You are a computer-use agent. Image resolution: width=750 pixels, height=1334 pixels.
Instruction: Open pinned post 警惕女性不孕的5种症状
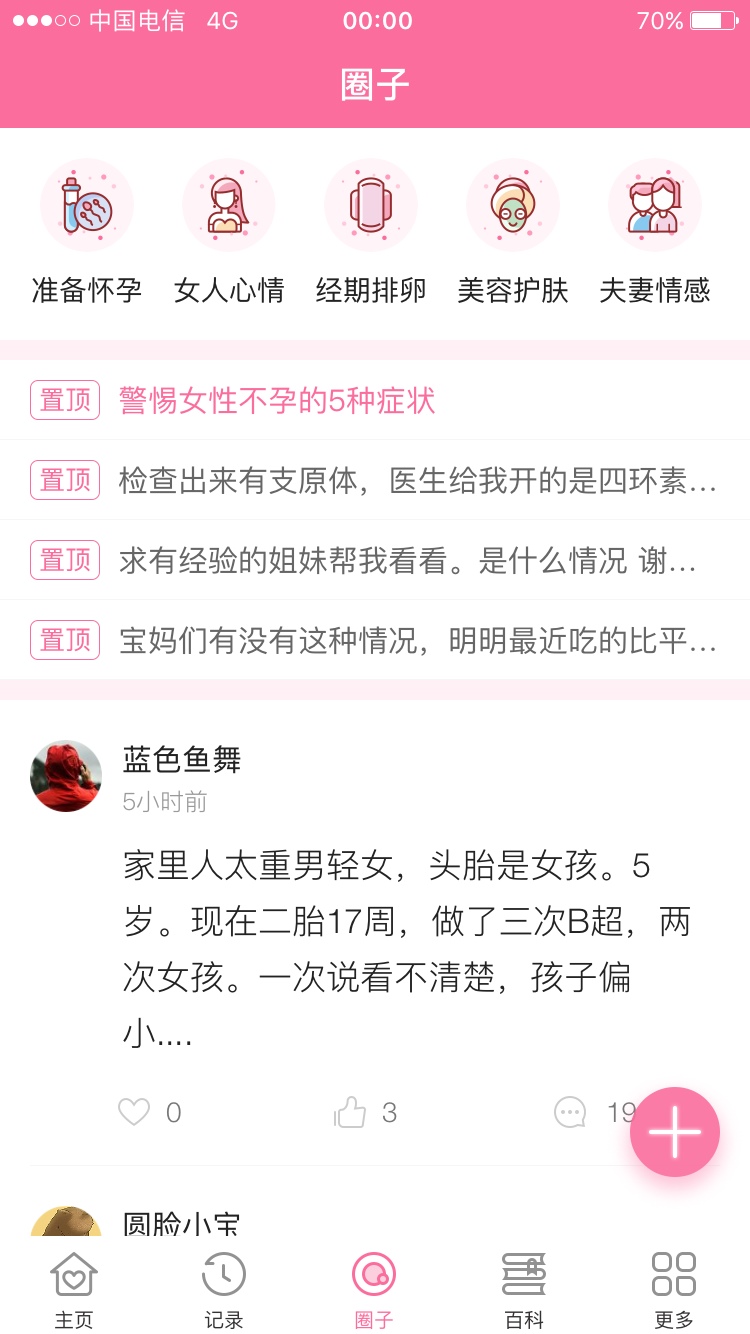point(277,400)
